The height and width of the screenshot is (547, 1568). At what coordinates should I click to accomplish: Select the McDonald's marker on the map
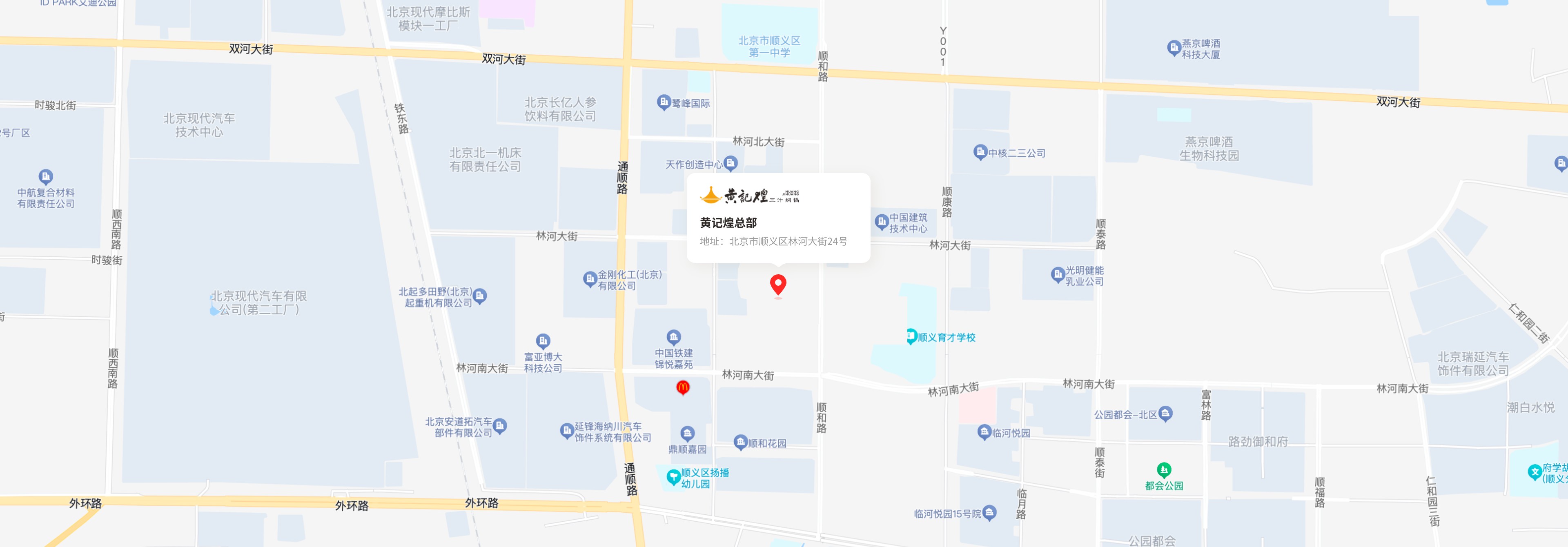click(x=682, y=387)
